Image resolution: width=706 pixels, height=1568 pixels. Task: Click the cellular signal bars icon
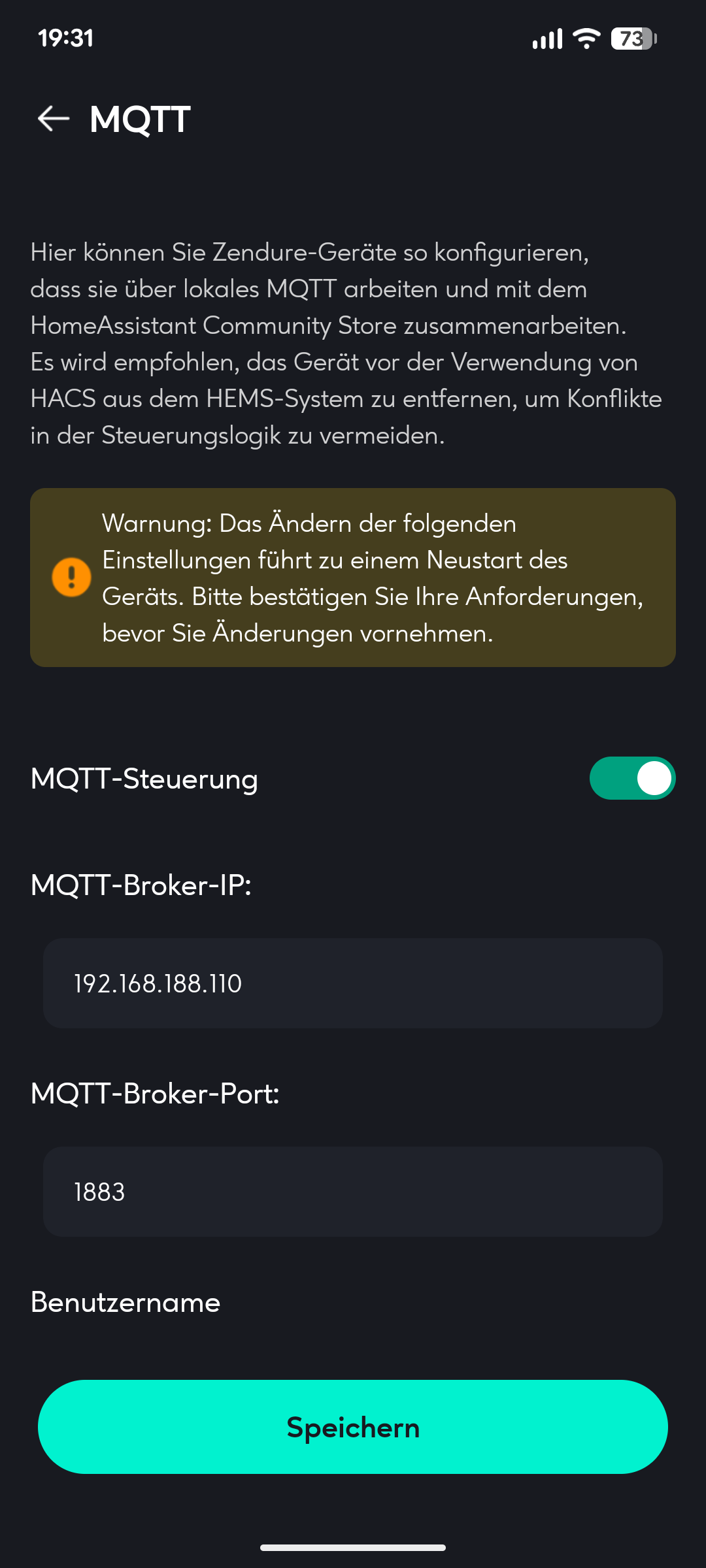coord(546,39)
